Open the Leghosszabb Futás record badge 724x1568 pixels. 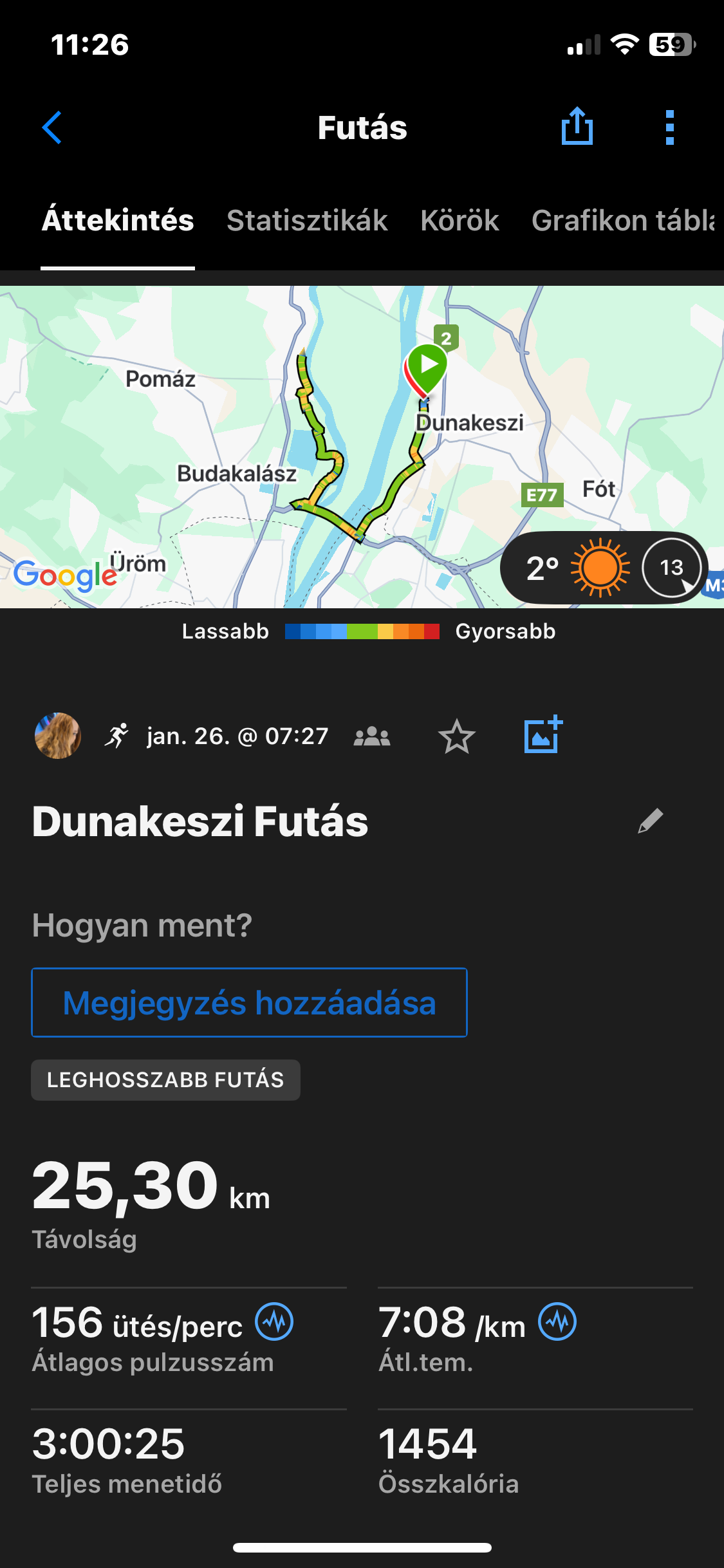(x=165, y=1080)
